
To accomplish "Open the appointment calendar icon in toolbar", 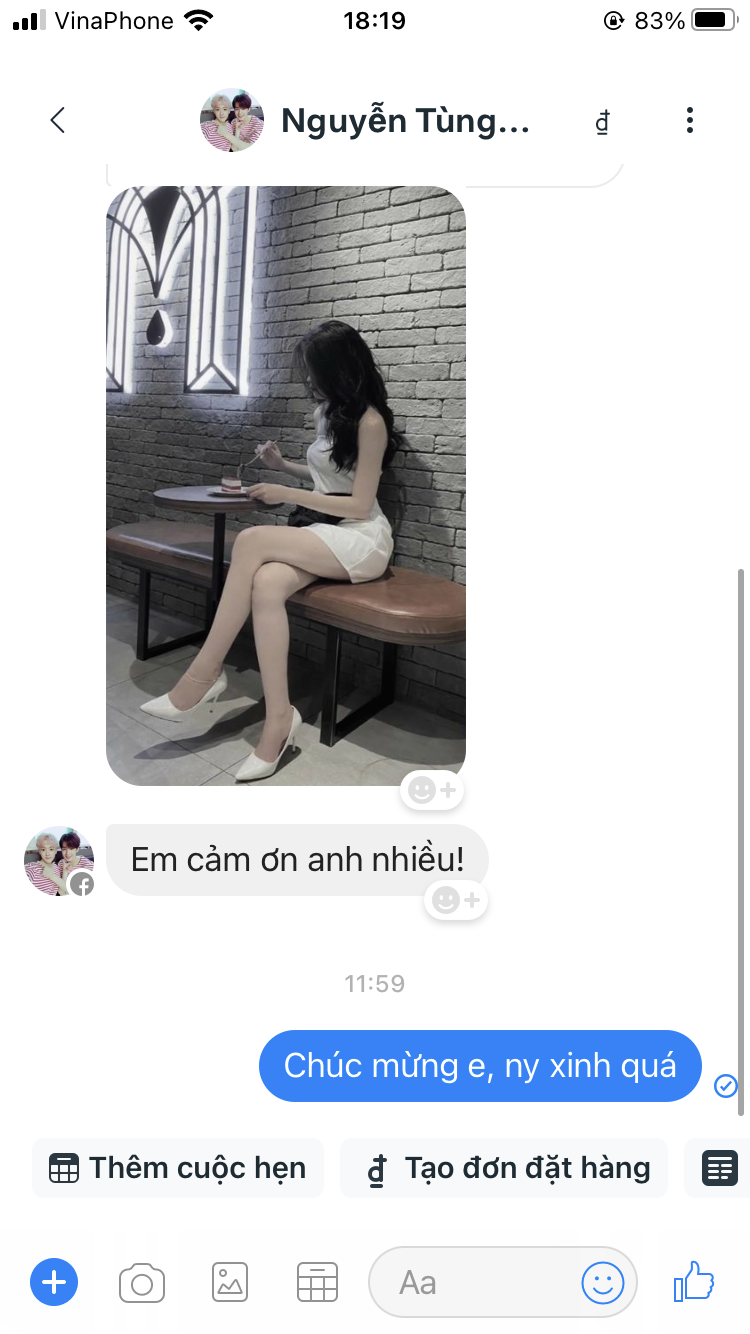I will pos(318,1282).
